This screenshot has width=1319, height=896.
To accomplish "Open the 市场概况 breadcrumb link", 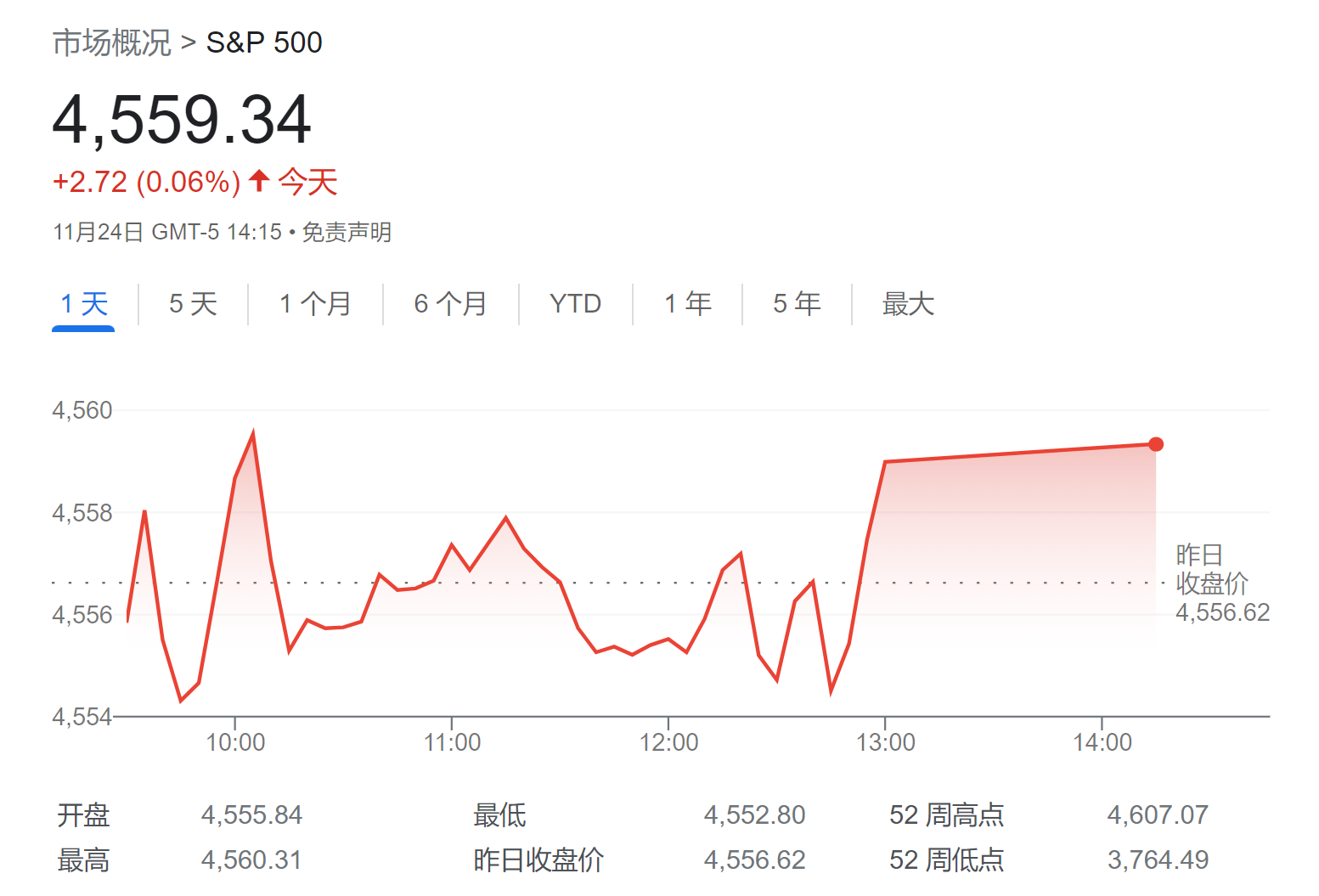I will 111,42.
